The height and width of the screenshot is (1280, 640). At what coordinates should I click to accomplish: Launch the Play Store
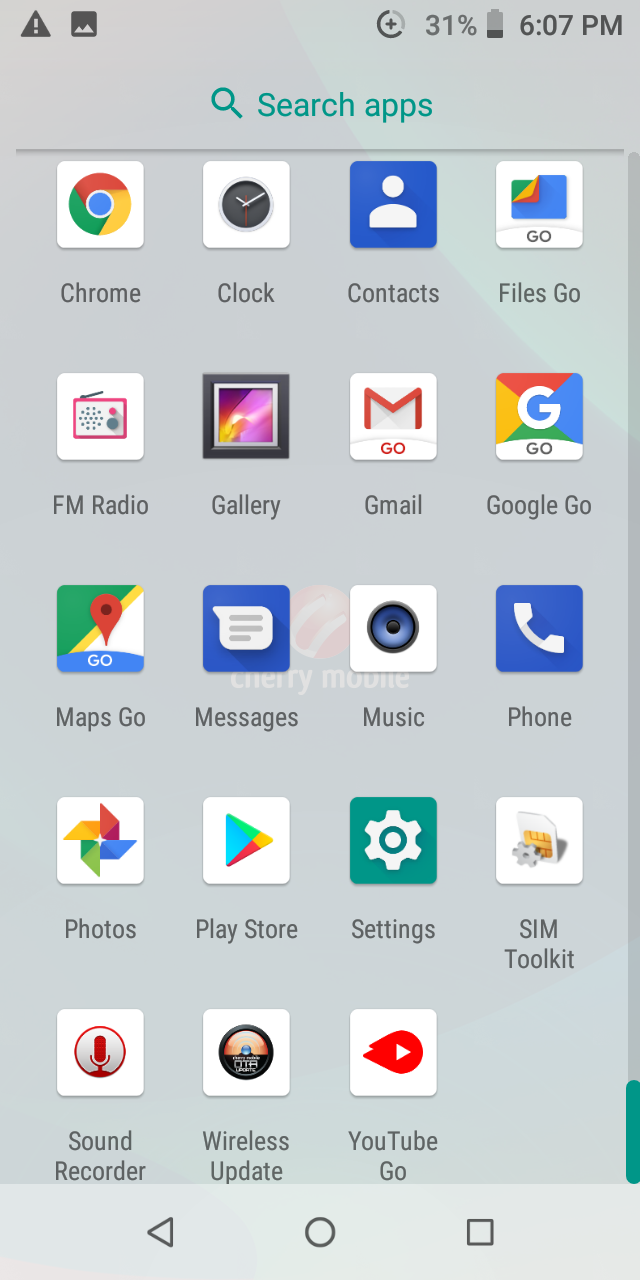click(246, 841)
